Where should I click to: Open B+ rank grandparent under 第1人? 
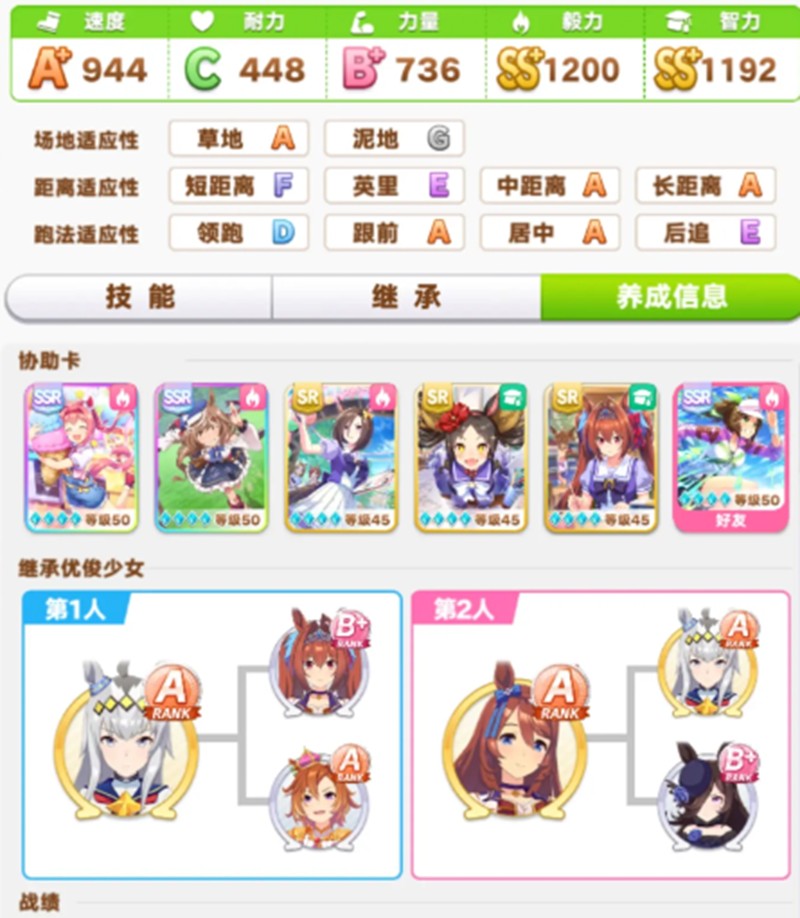(x=317, y=658)
